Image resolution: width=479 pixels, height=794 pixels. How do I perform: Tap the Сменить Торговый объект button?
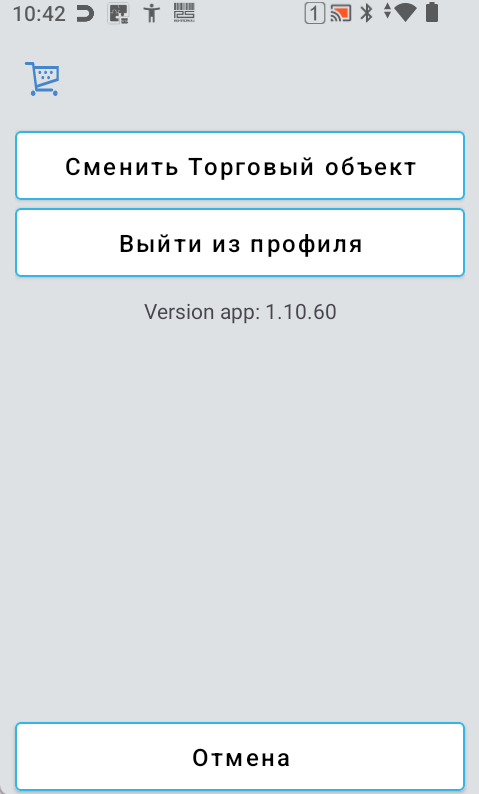coord(240,166)
